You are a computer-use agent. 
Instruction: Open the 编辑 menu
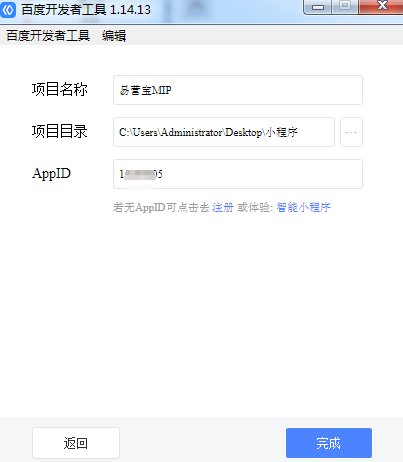pyautogui.click(x=114, y=35)
